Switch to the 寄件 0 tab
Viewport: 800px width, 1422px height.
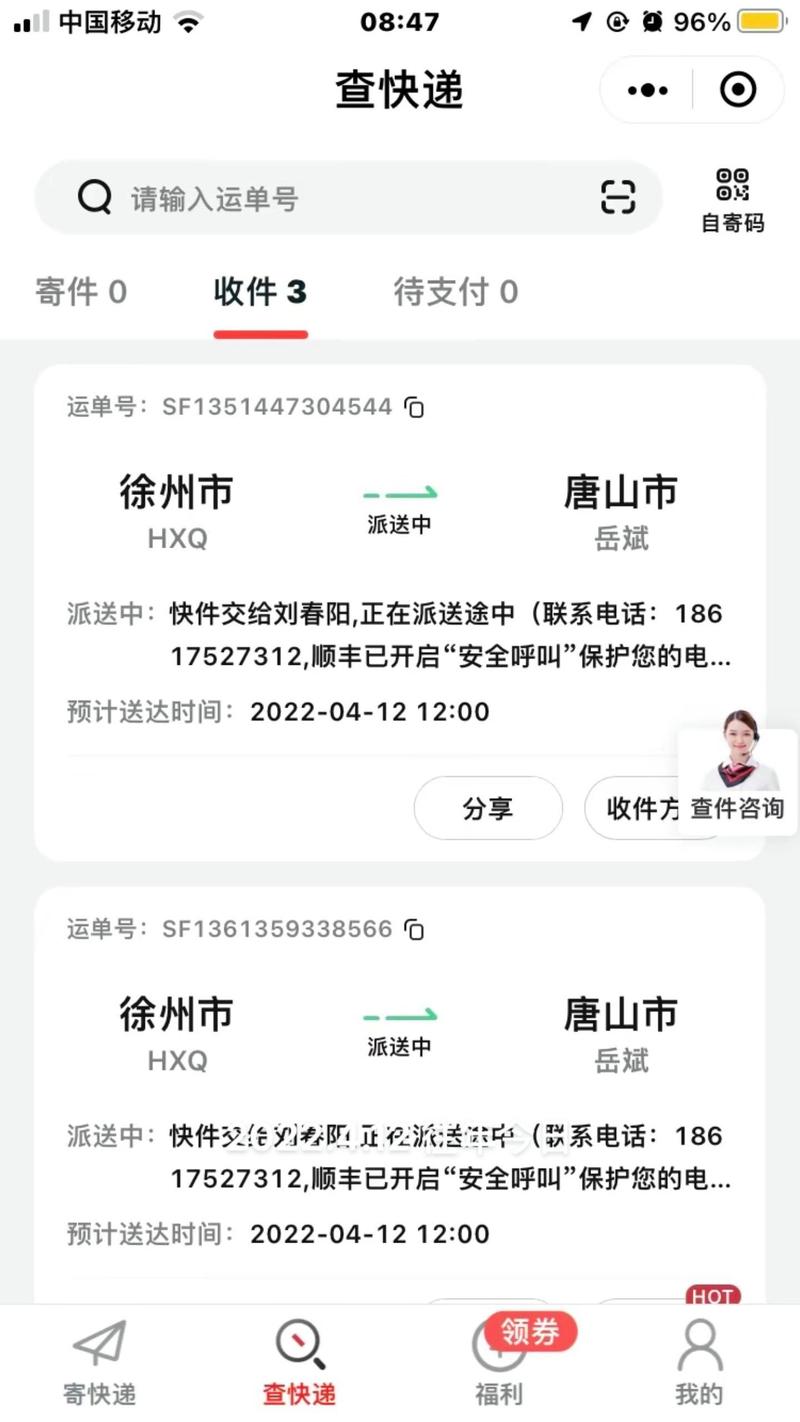81,291
